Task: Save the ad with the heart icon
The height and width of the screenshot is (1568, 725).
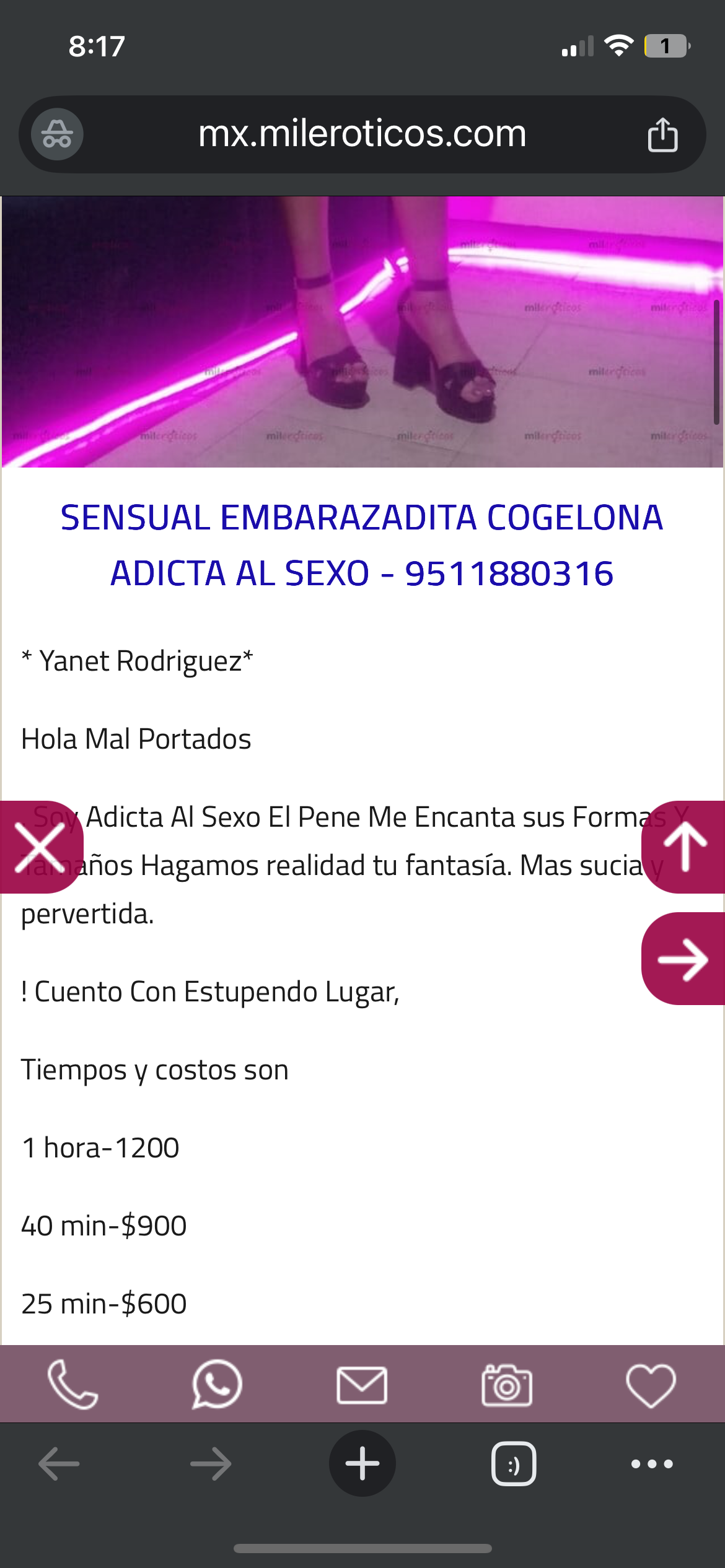Action: pyautogui.click(x=651, y=1385)
